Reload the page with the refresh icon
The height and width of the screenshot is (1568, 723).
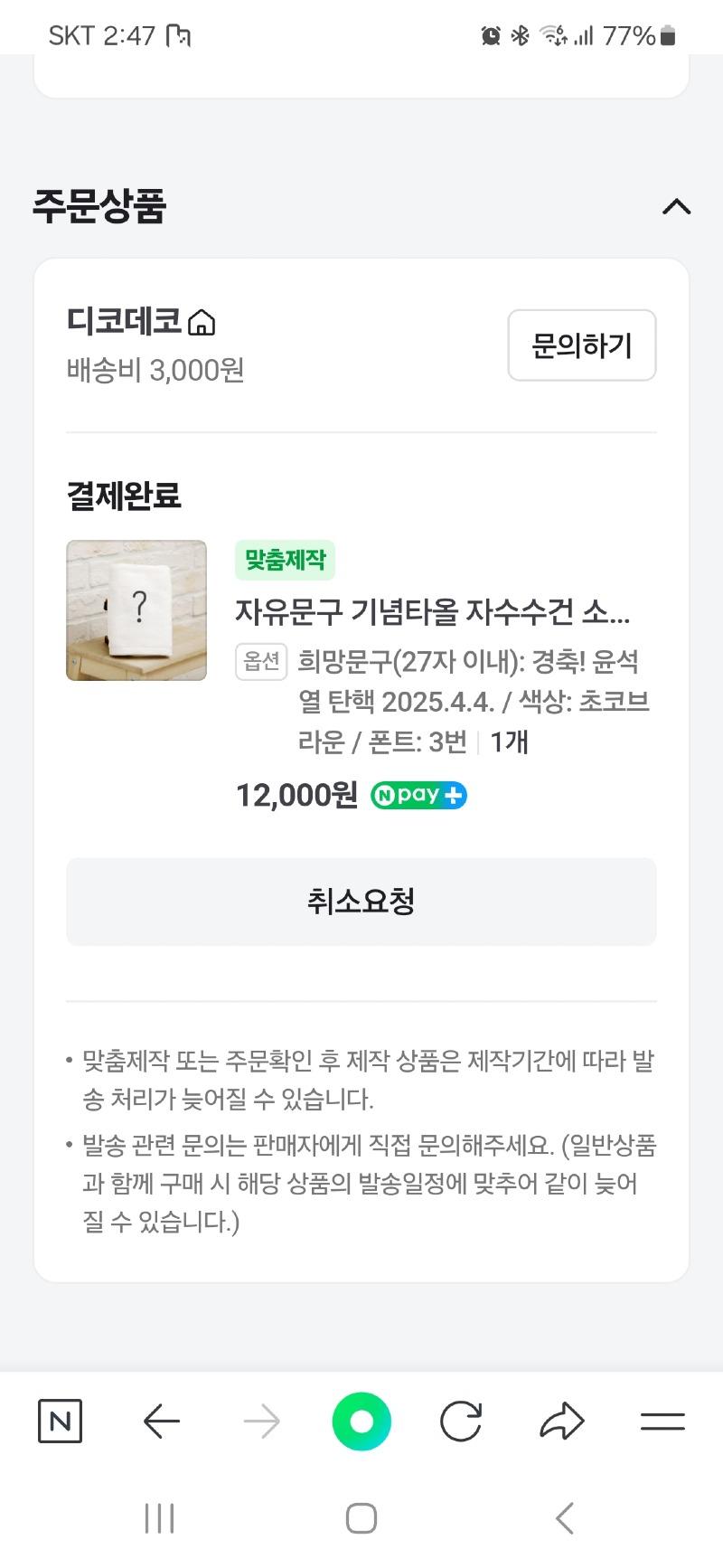462,1422
